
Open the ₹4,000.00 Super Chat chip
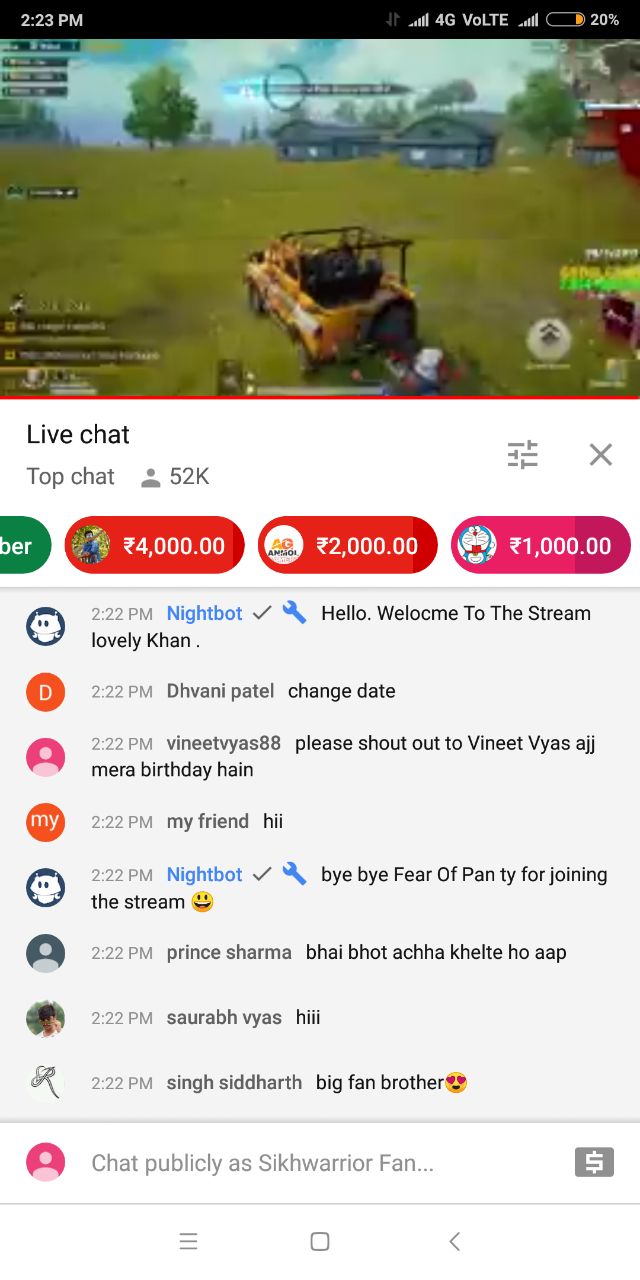[x=155, y=545]
